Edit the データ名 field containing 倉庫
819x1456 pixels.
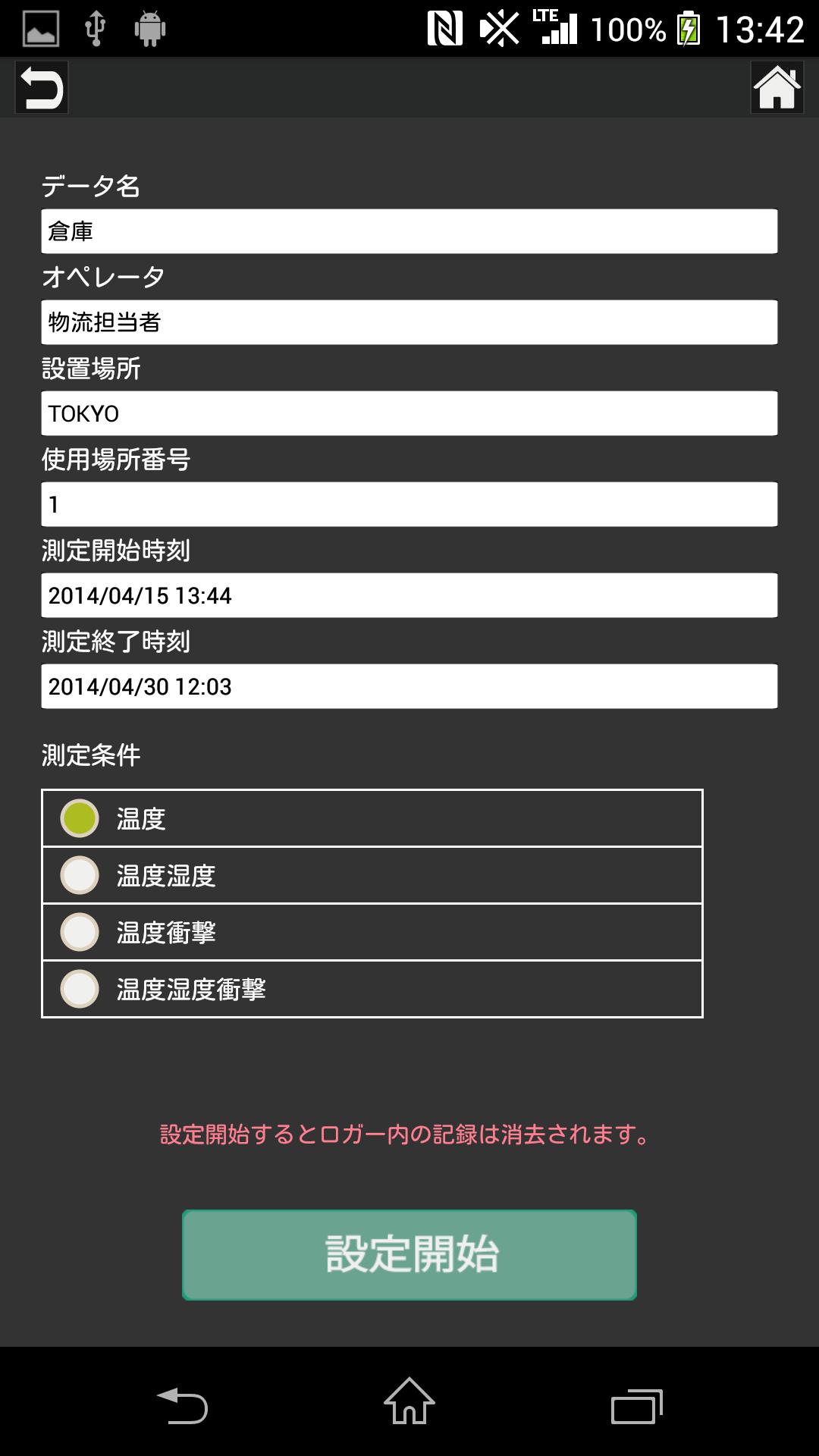[x=409, y=231]
